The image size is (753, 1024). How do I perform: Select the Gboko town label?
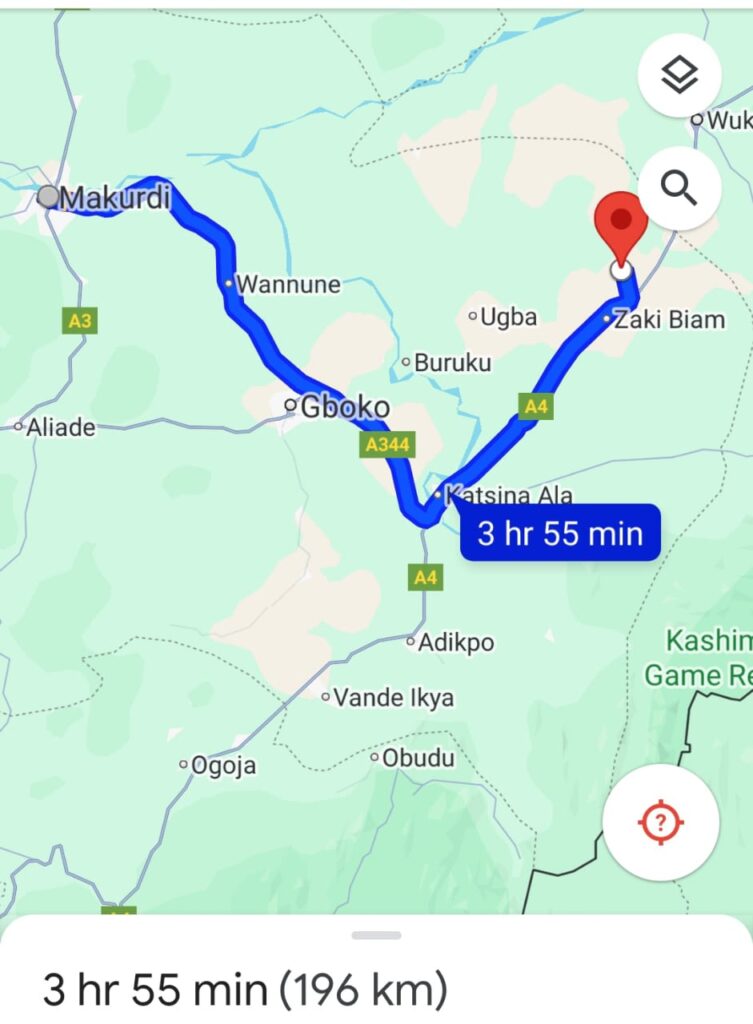344,407
